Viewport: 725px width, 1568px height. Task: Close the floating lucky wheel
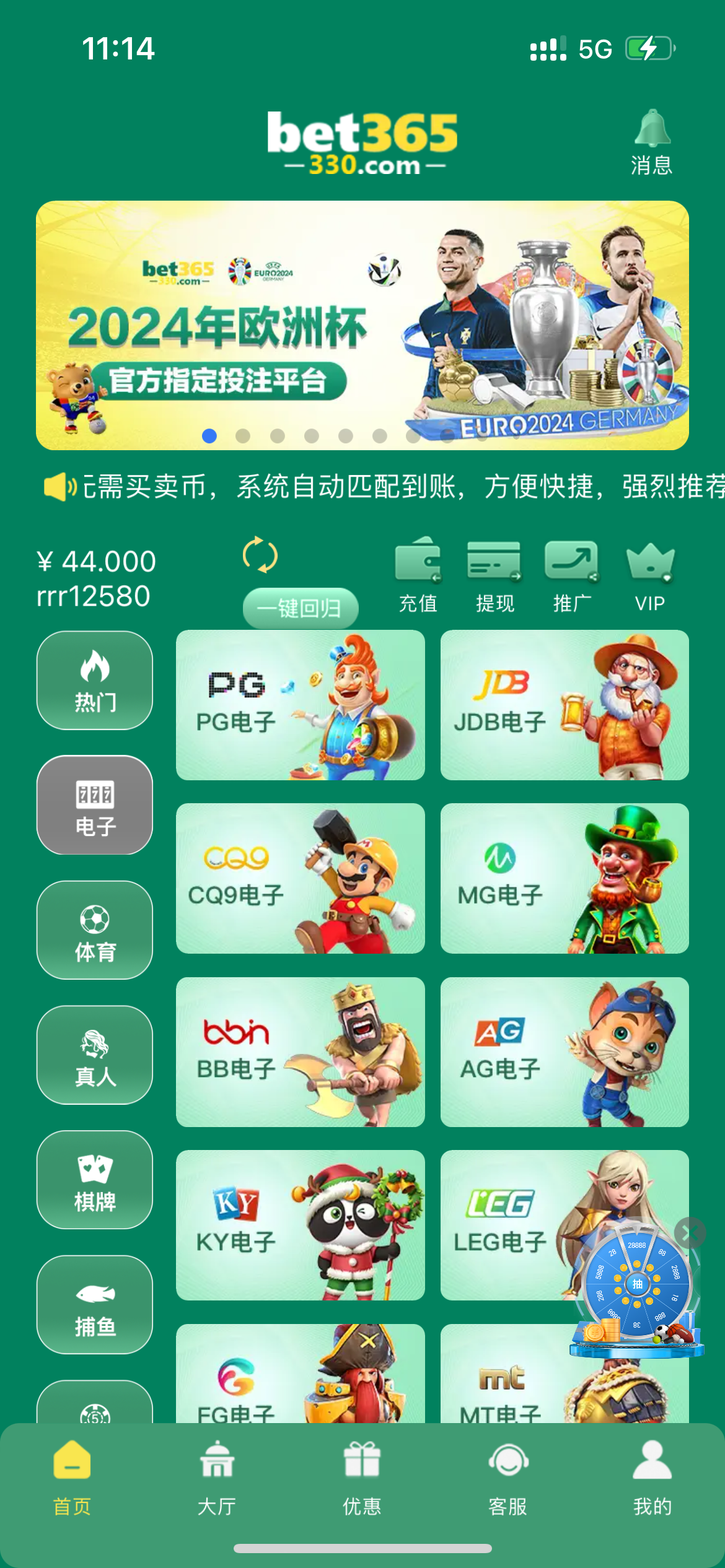click(690, 1232)
